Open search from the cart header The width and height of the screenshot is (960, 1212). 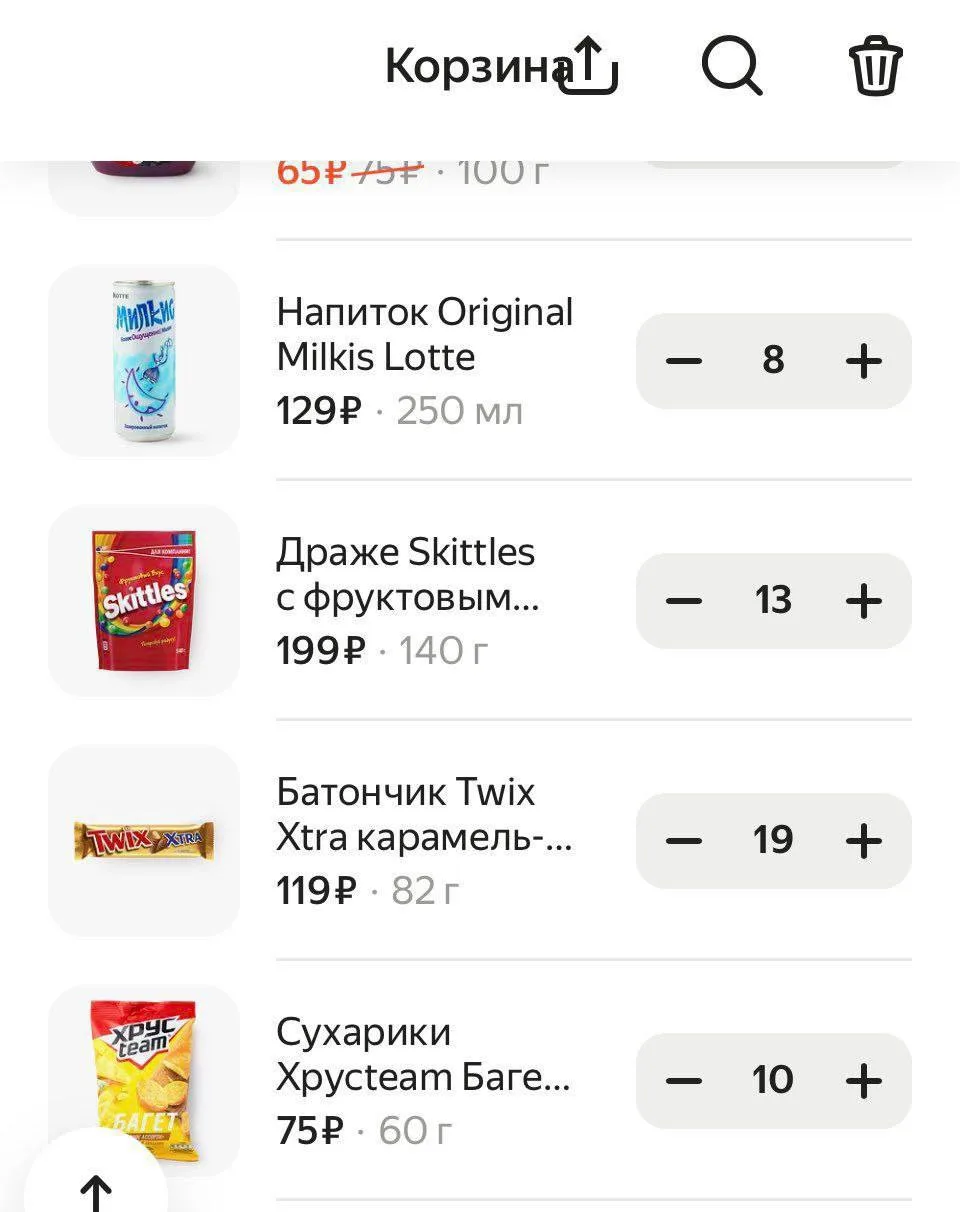[x=732, y=67]
